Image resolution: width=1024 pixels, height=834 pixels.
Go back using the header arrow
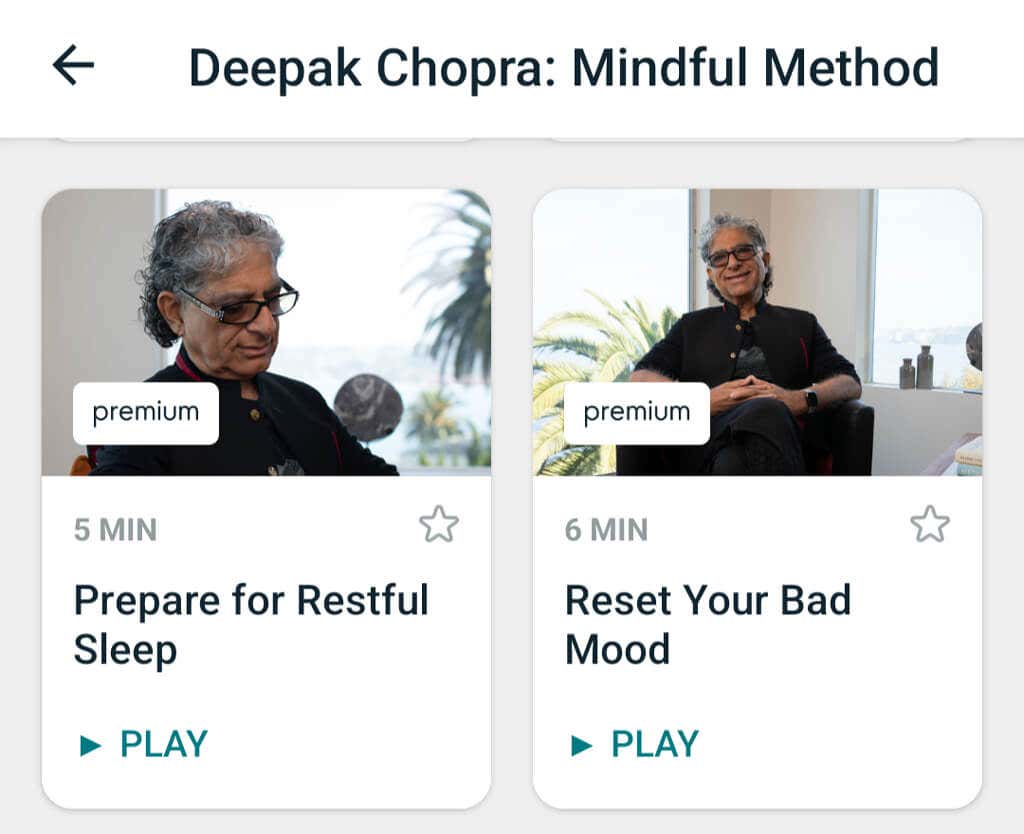coord(73,66)
